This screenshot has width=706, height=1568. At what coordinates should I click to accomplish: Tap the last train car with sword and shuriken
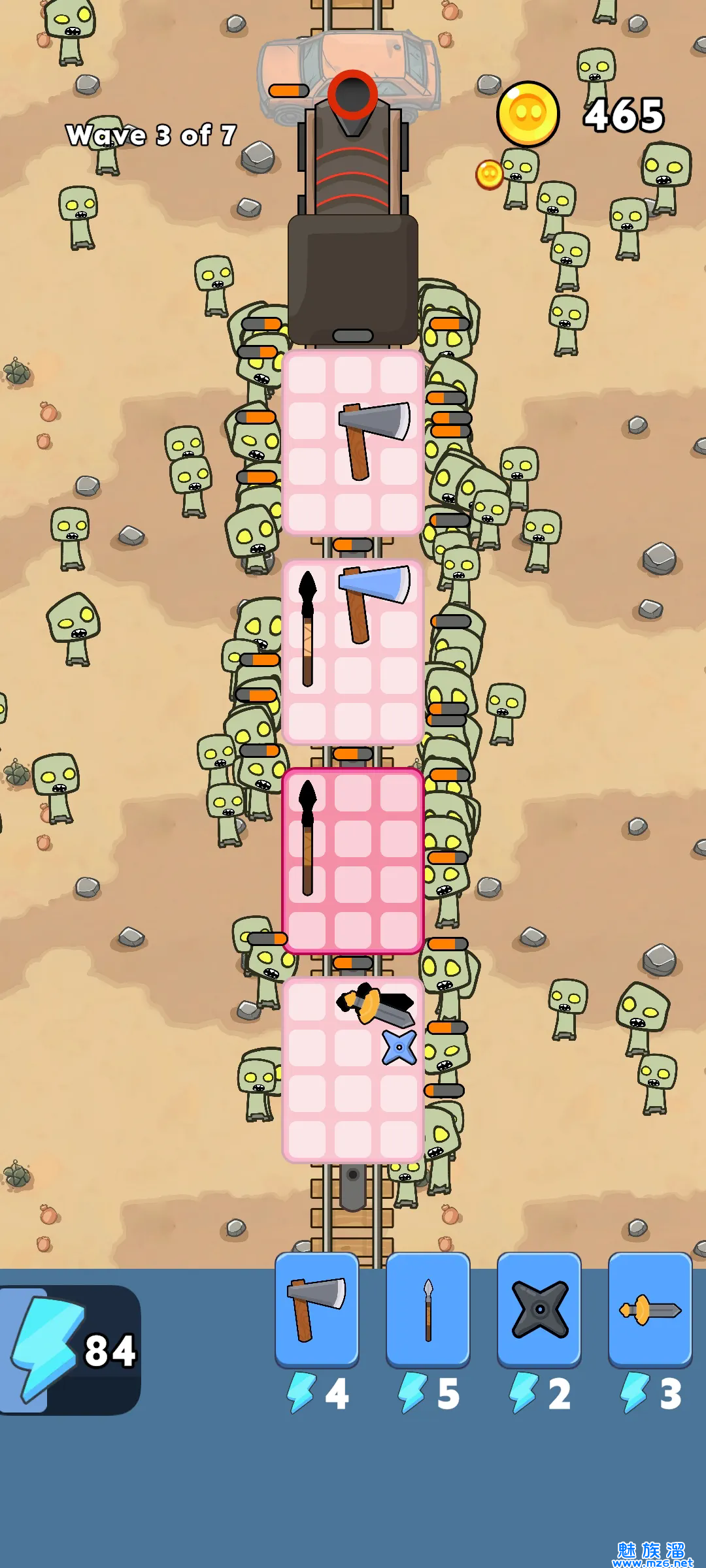click(x=353, y=1070)
